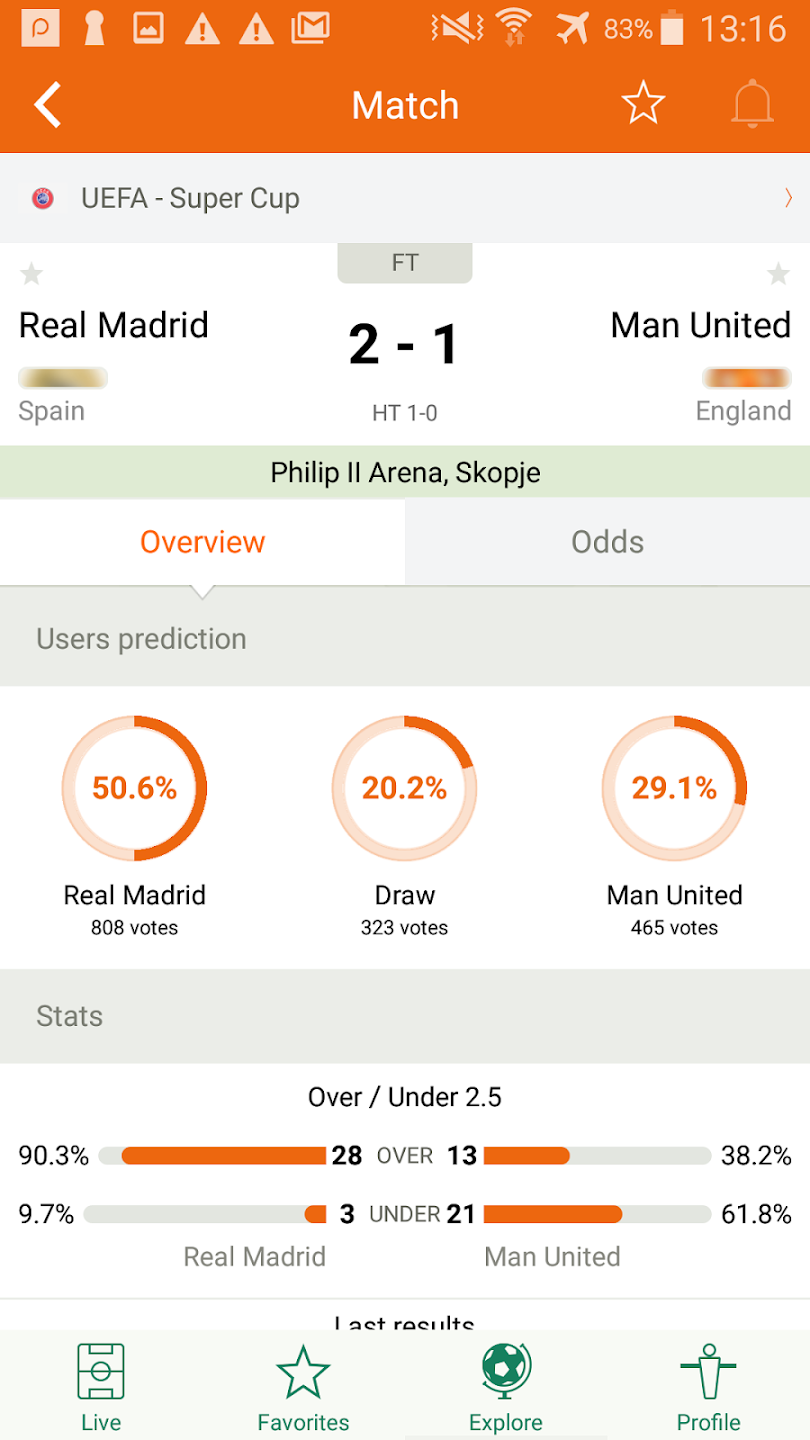Screen dimensions: 810x1440
Task: Open the Explore tab
Action: pyautogui.click(x=506, y=1387)
